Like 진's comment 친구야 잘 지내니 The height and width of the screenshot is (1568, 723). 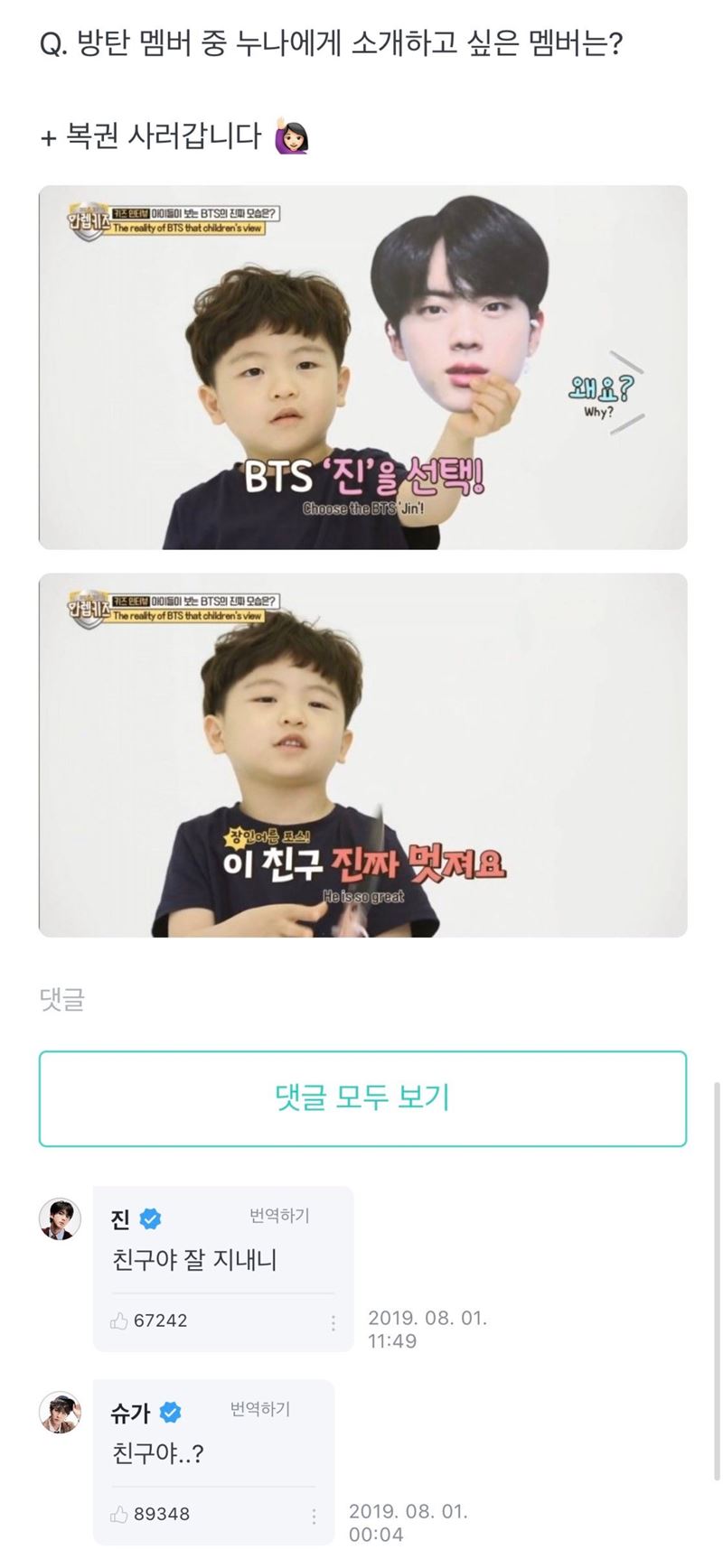tap(119, 1321)
